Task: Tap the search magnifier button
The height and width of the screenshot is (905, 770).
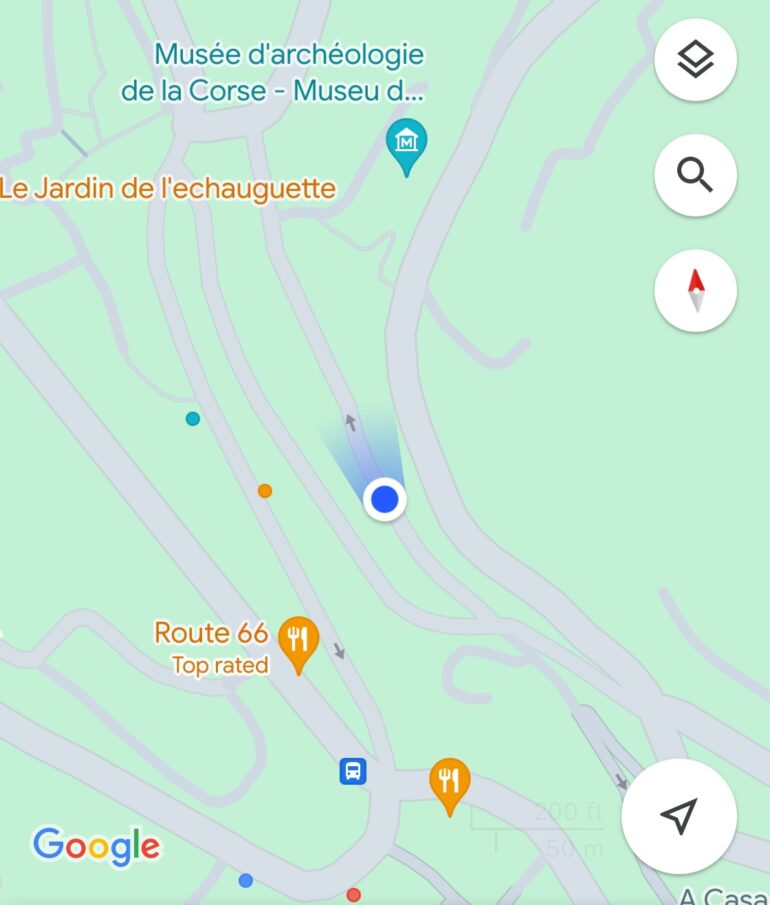Action: (695, 175)
